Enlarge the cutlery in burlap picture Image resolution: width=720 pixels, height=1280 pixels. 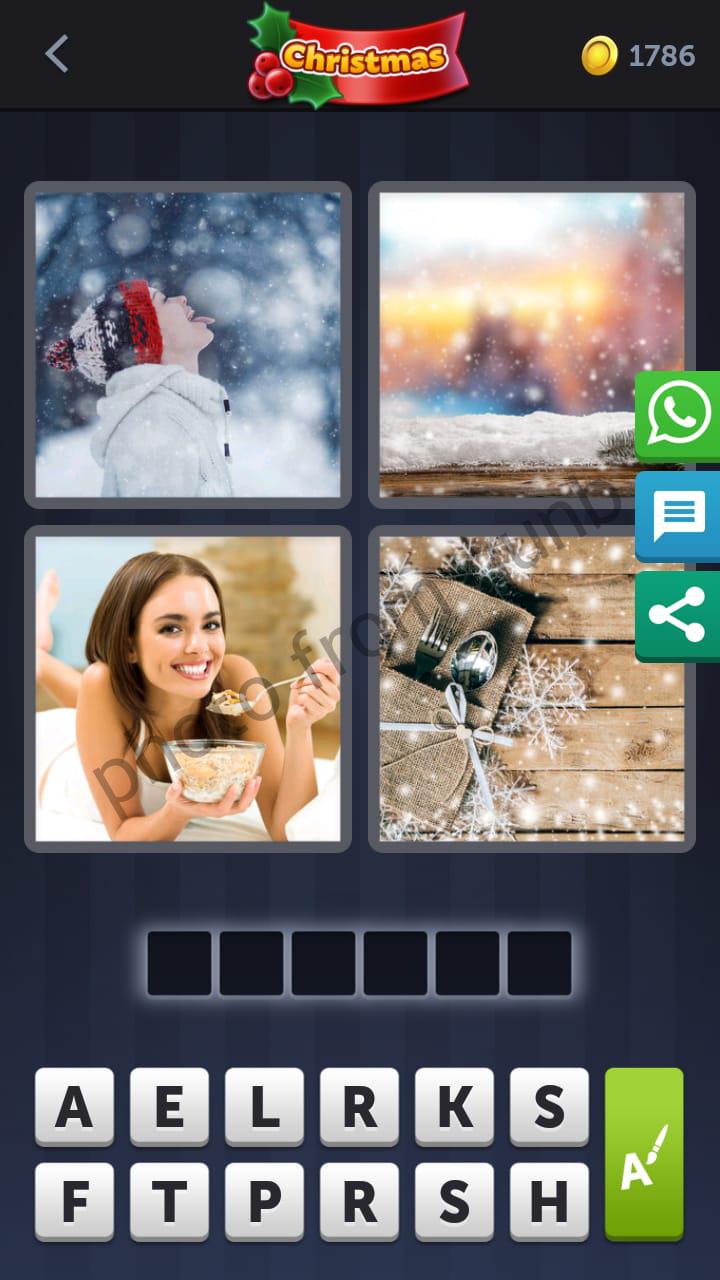tap(530, 689)
